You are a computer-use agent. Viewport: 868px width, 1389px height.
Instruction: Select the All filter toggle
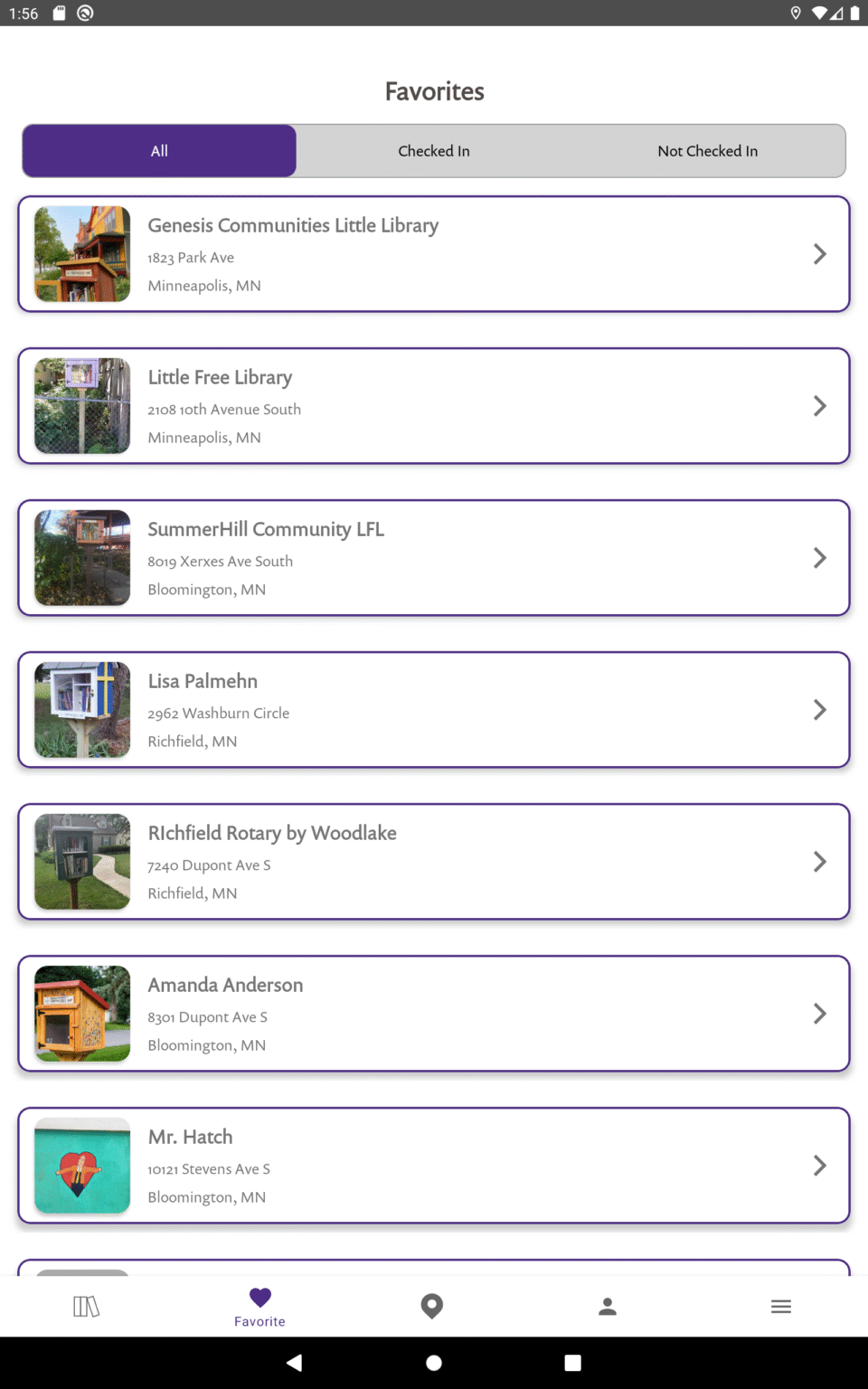(159, 151)
